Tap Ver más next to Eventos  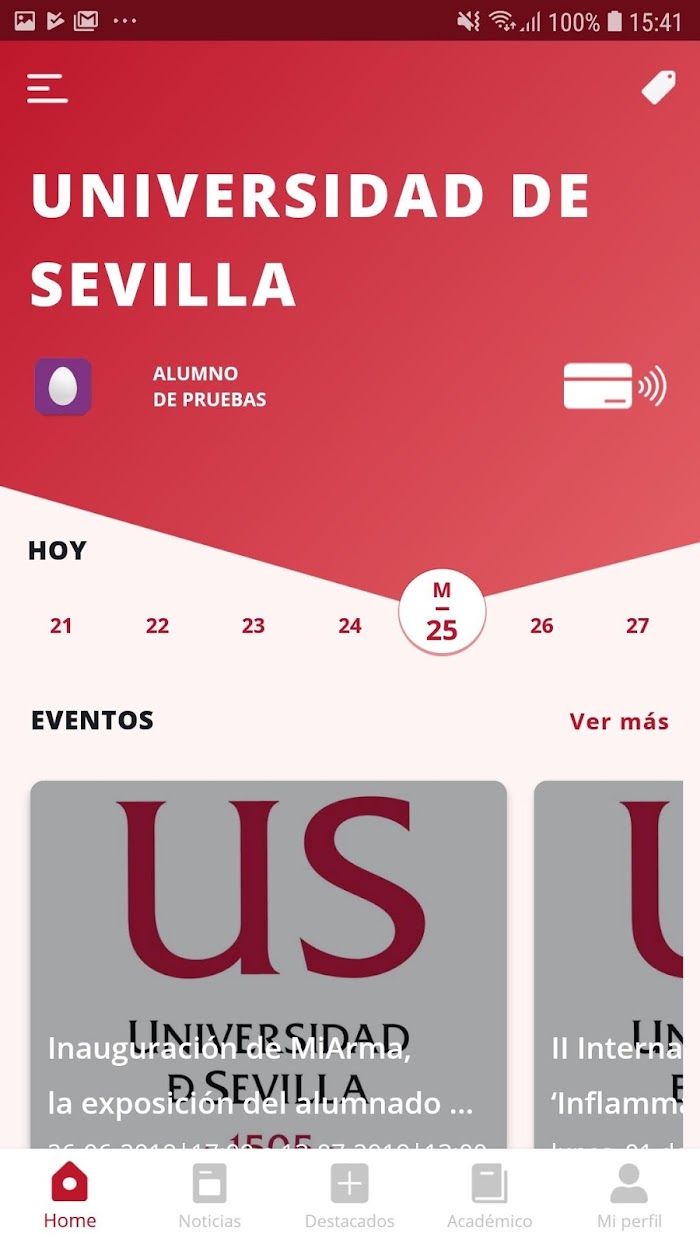coord(619,721)
